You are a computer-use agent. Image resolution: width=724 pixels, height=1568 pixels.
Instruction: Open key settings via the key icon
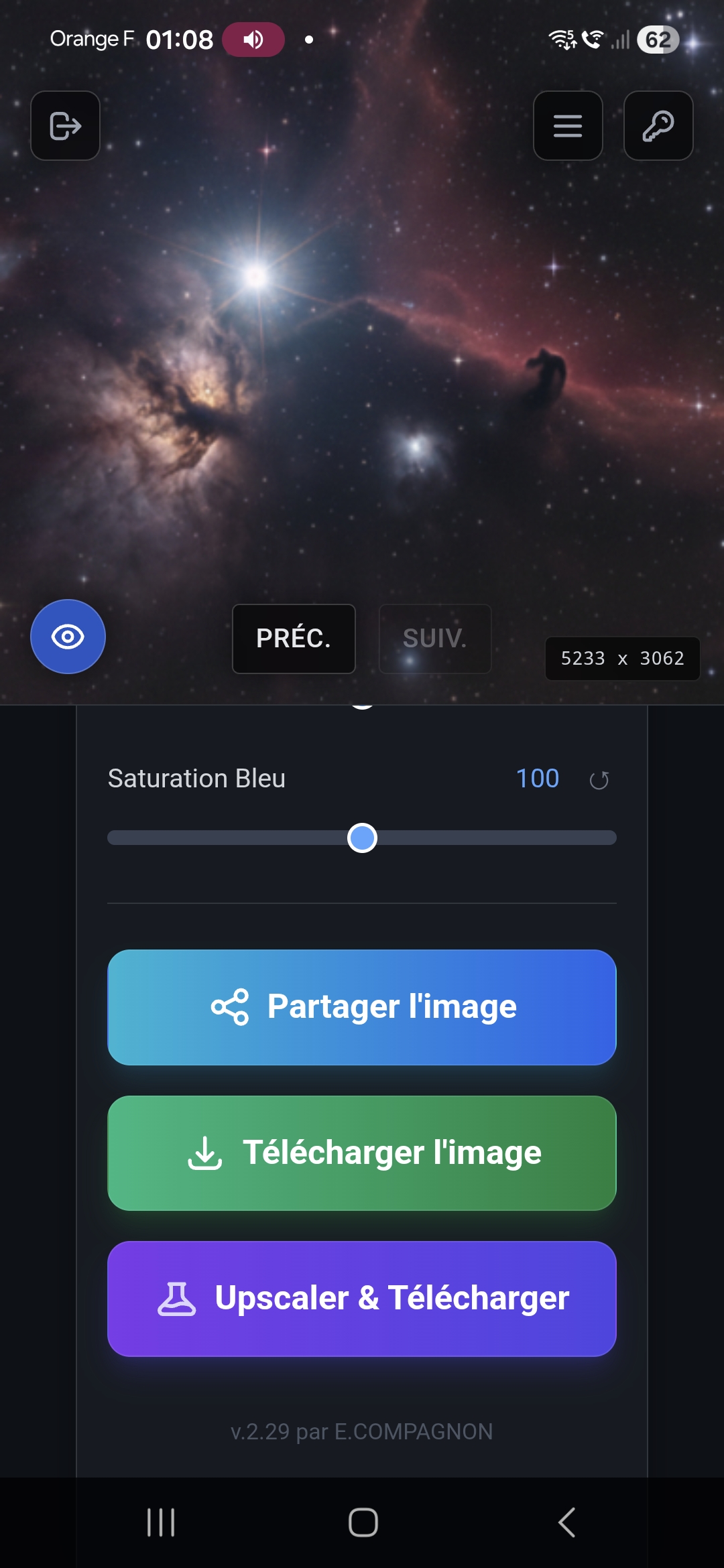(x=658, y=126)
